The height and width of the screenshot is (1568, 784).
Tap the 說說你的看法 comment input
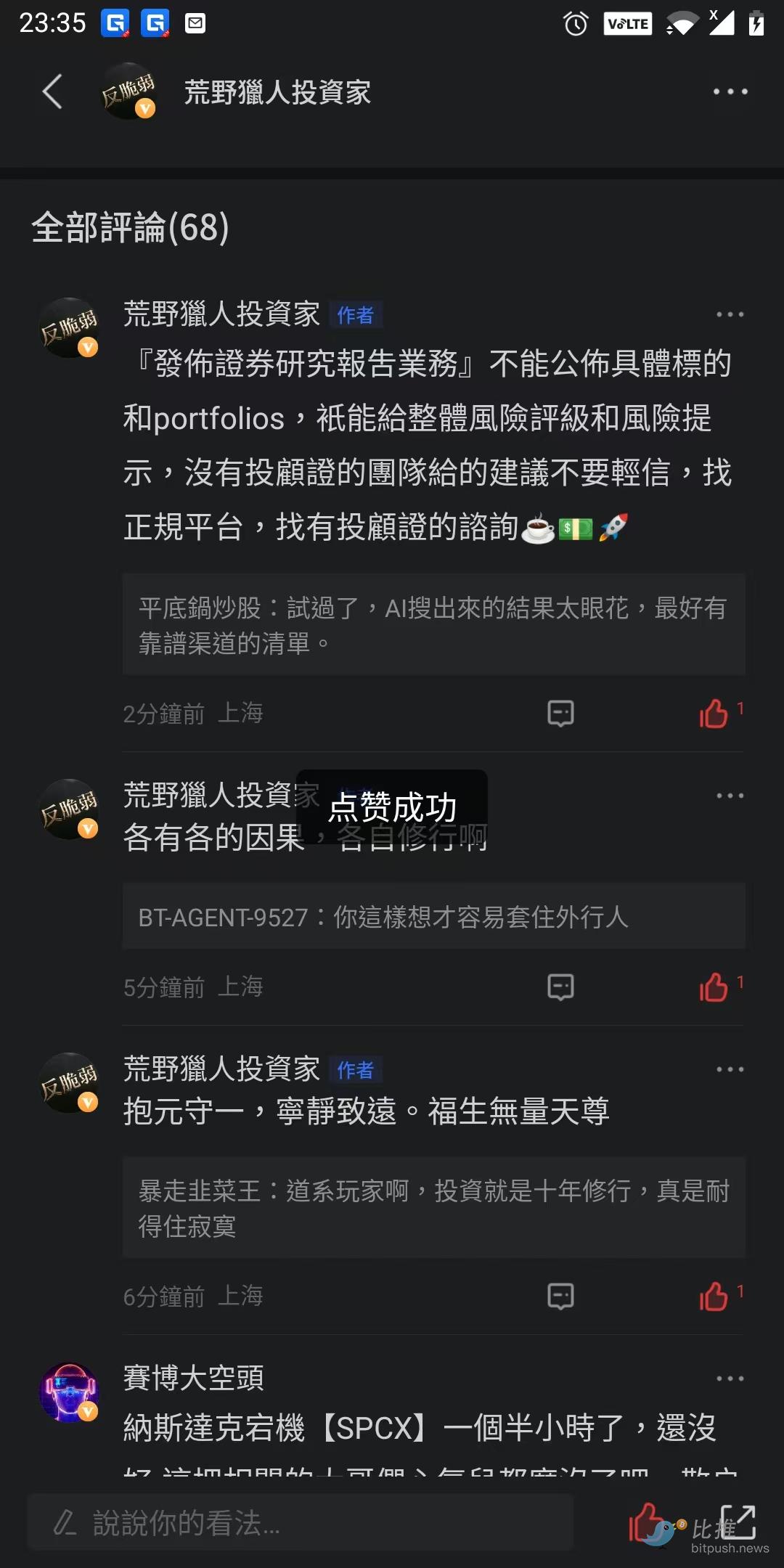pos(301,1522)
